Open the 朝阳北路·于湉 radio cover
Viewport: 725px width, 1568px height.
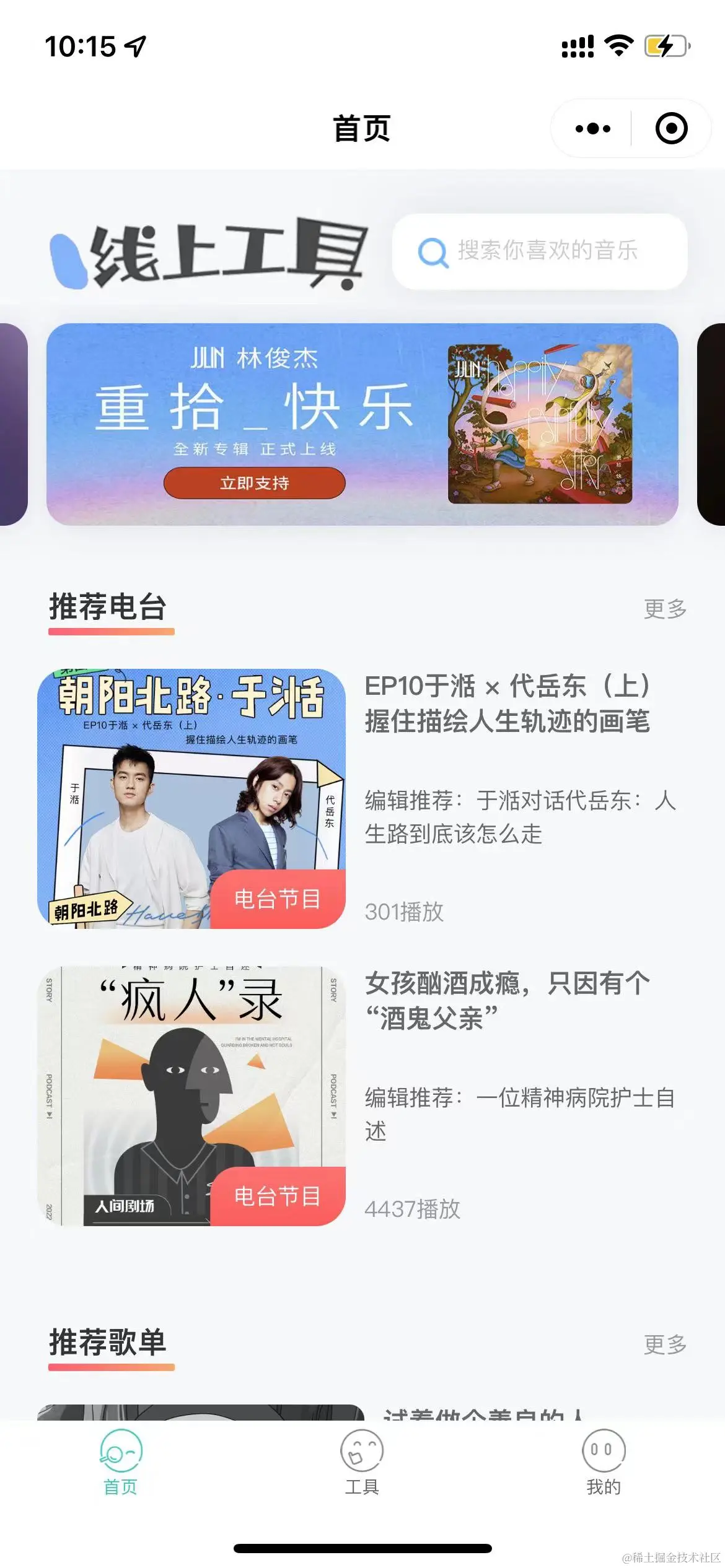(x=191, y=798)
